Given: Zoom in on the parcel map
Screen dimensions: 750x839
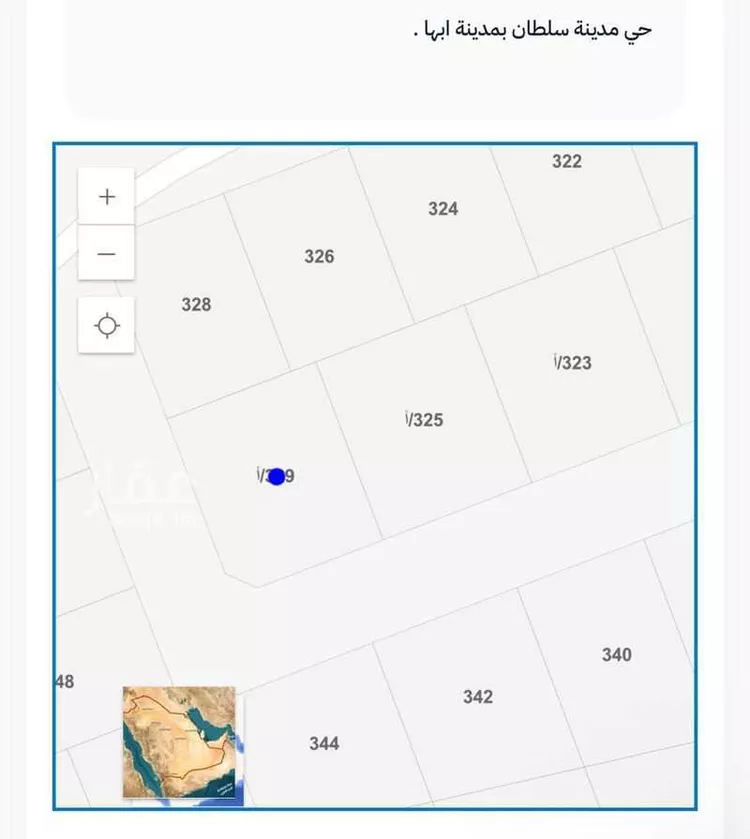Looking at the screenshot, I should coord(107,196).
